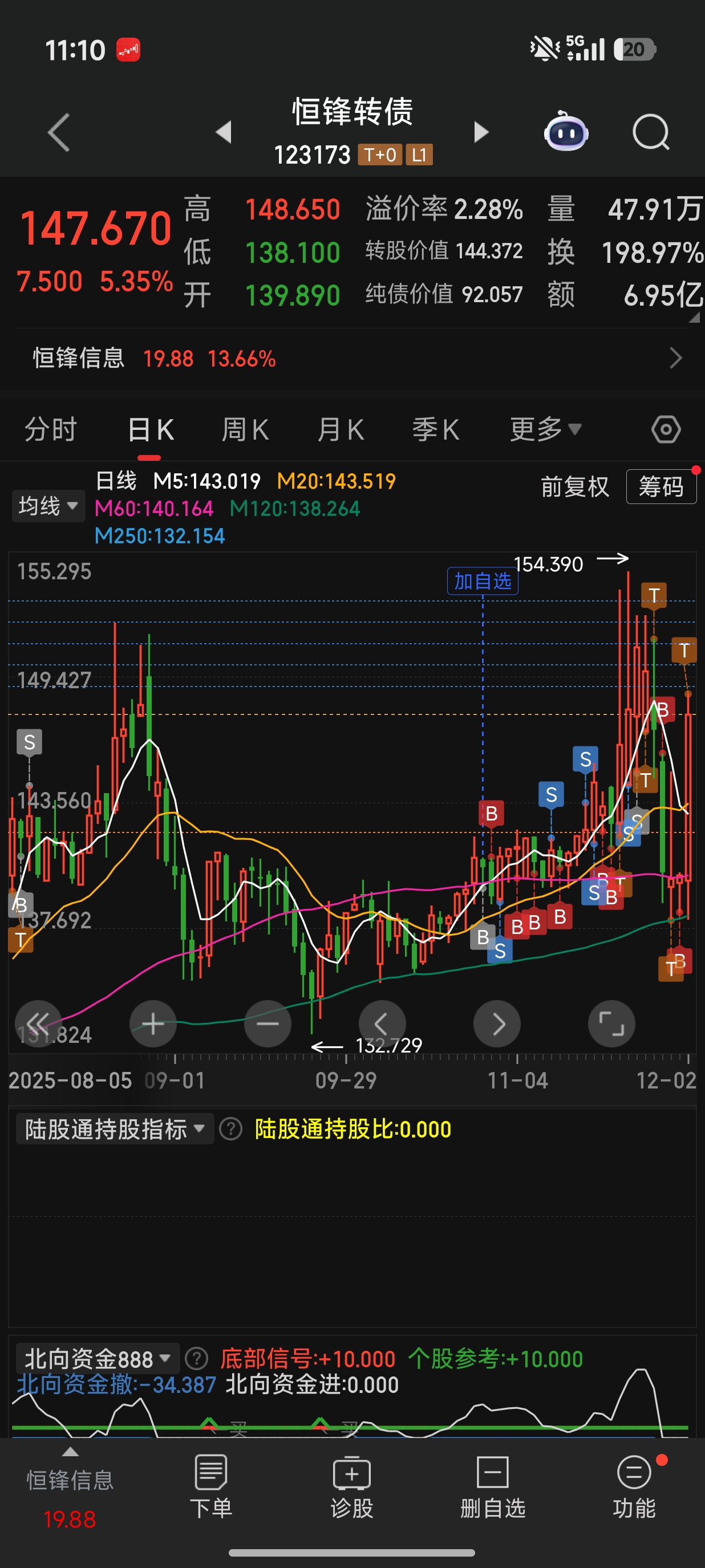Switch to the 分时 chart tab
705x1568 pixels.
(51, 430)
